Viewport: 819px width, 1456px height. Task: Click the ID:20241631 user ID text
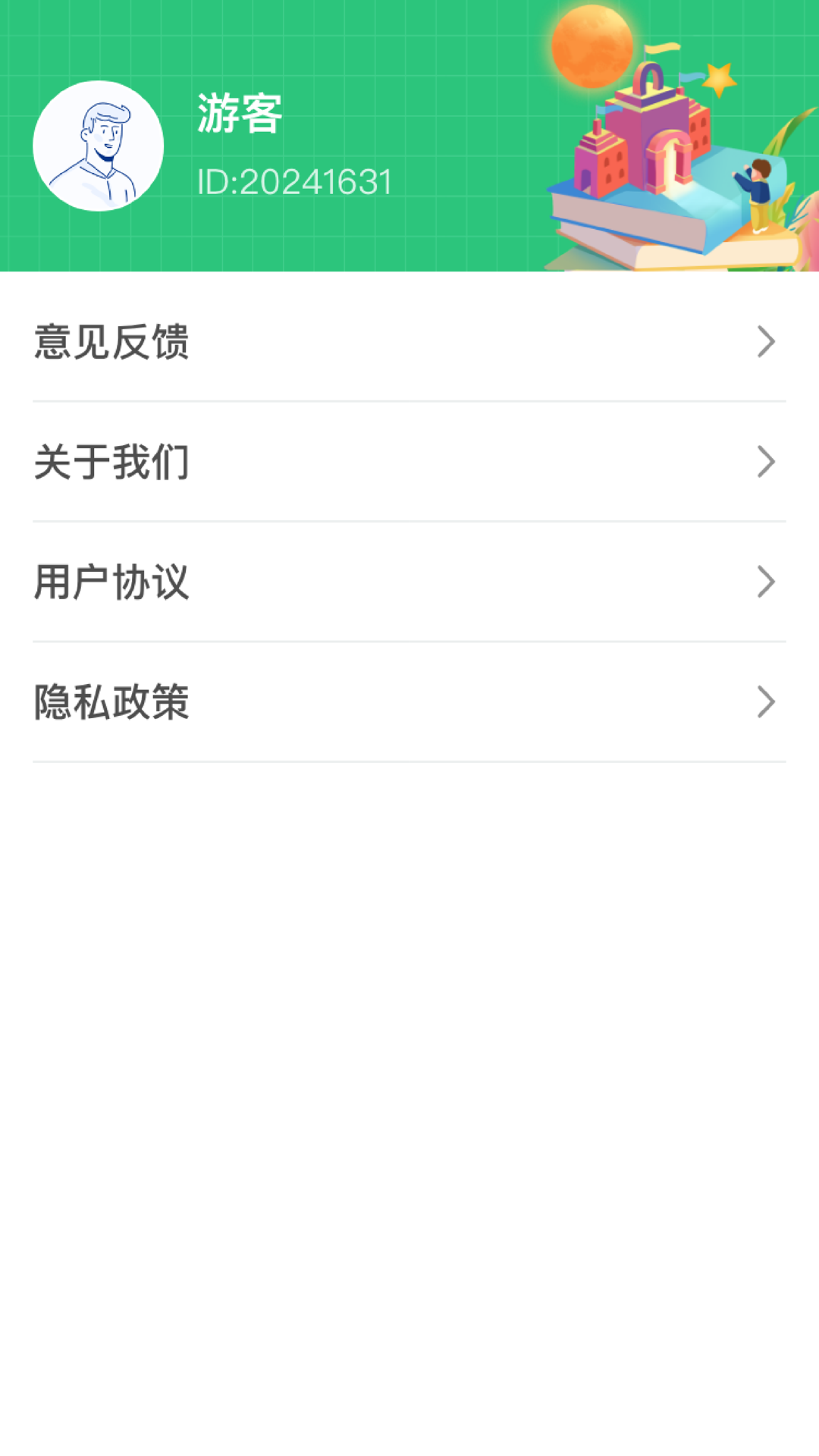pyautogui.click(x=292, y=180)
